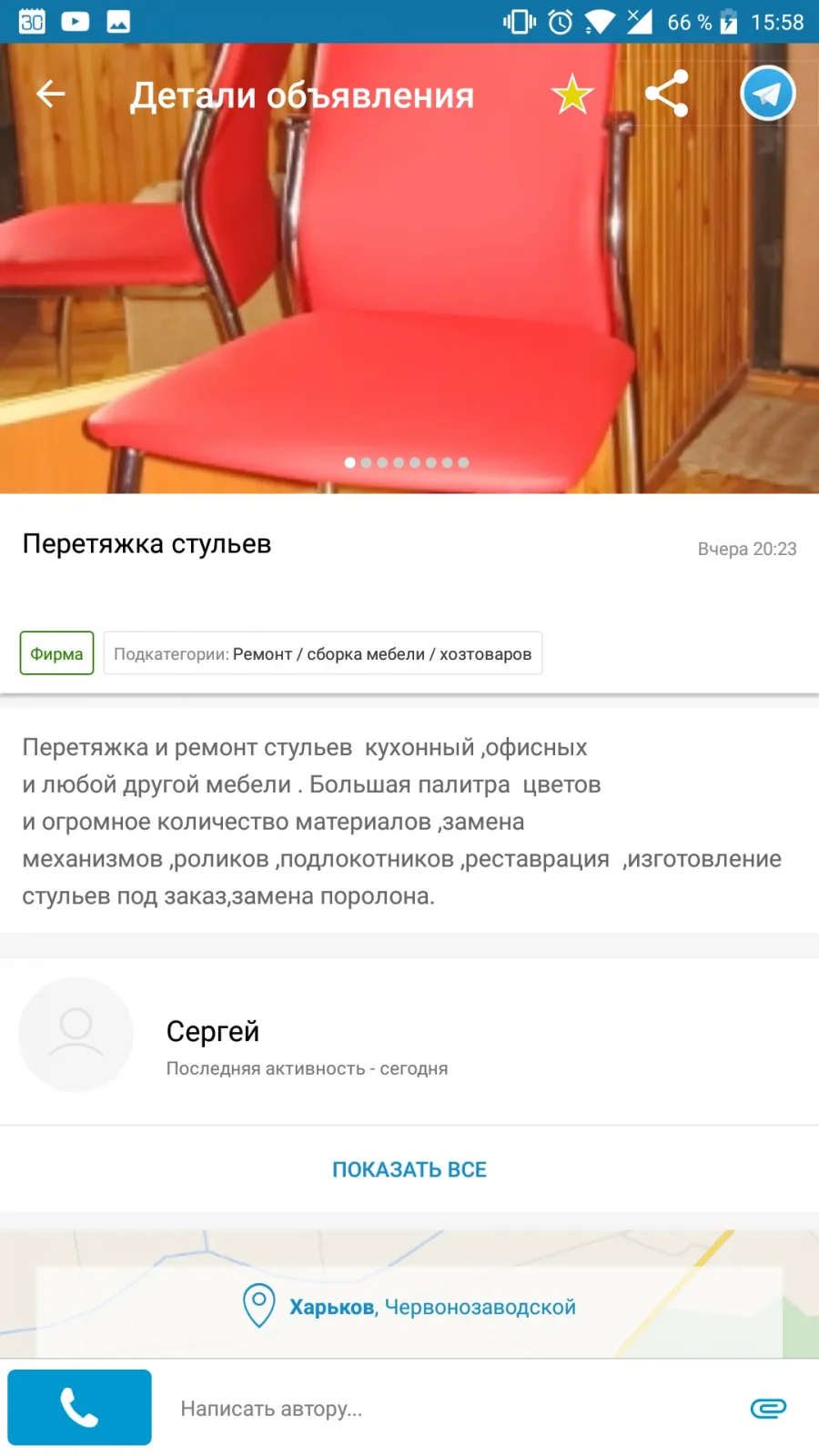Toggle the favorite star icon

(572, 94)
